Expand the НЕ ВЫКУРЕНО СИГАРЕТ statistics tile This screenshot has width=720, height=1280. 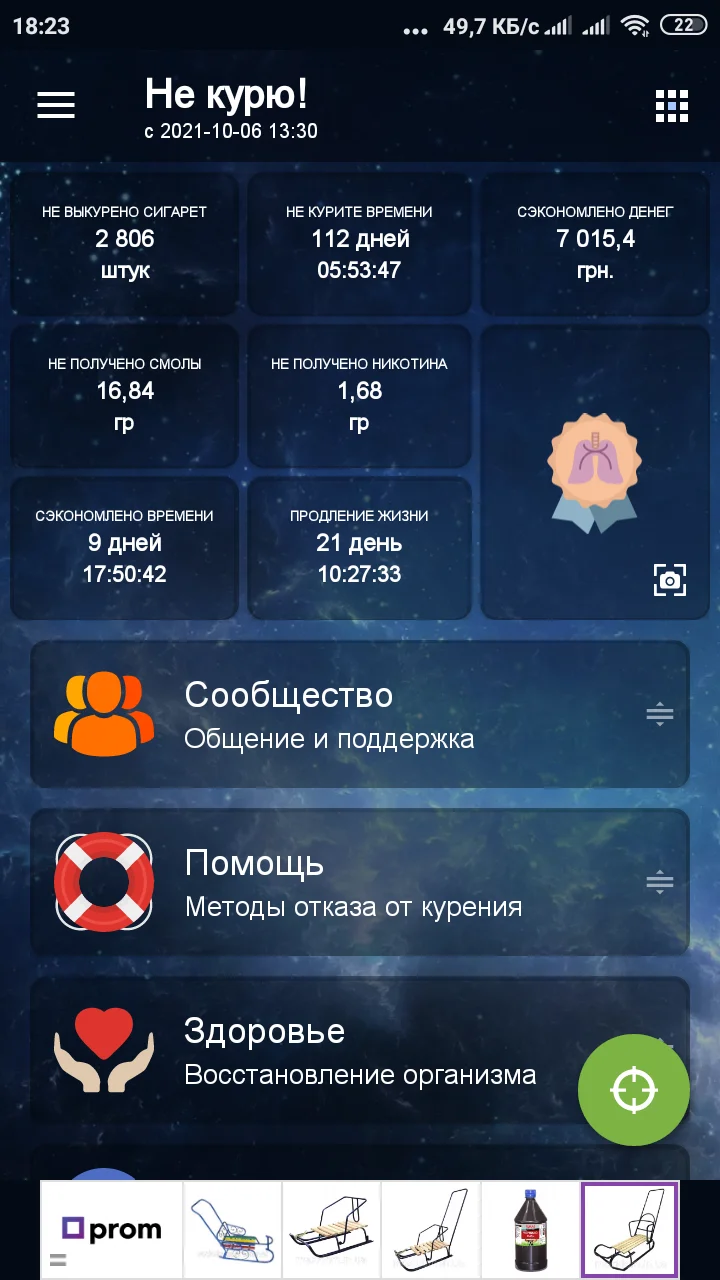[x=123, y=243]
